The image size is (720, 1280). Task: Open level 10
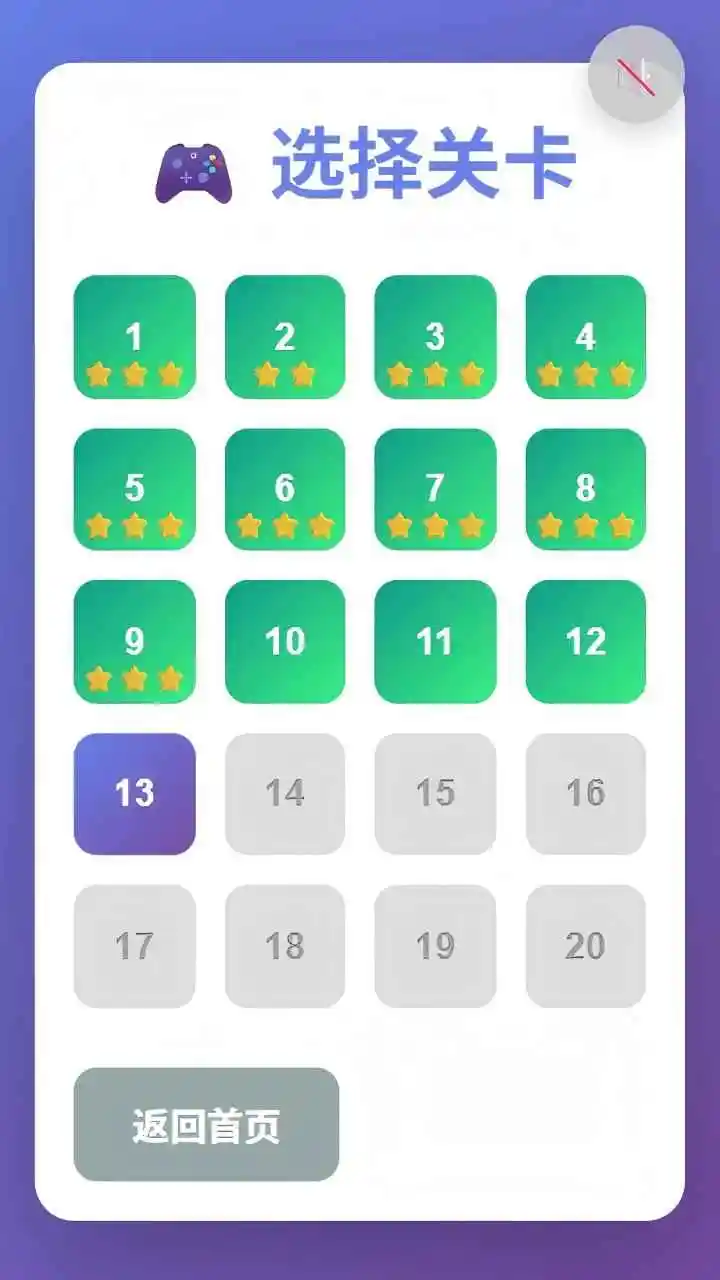285,641
